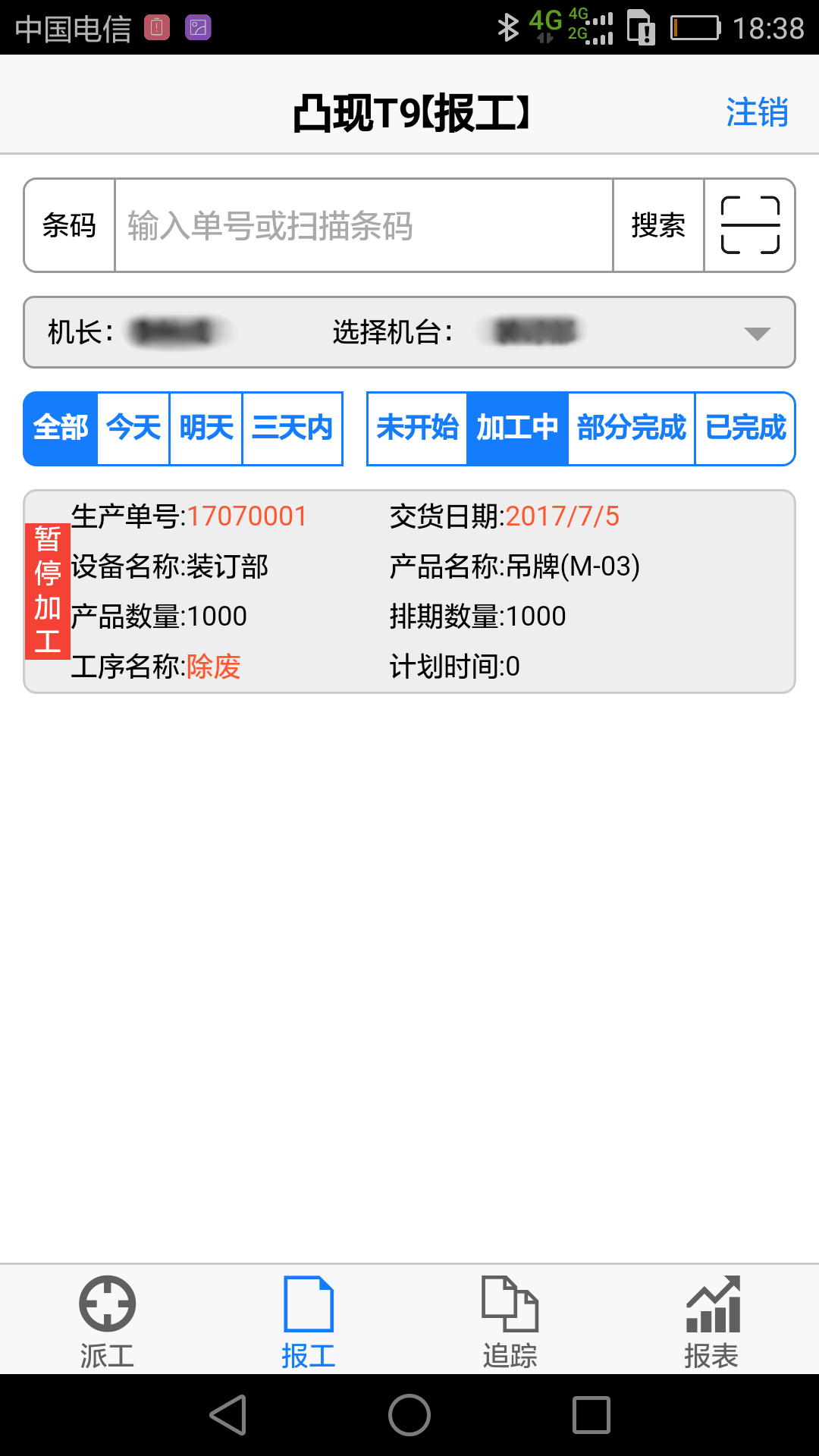Focus the barcode or order number input

(363, 225)
